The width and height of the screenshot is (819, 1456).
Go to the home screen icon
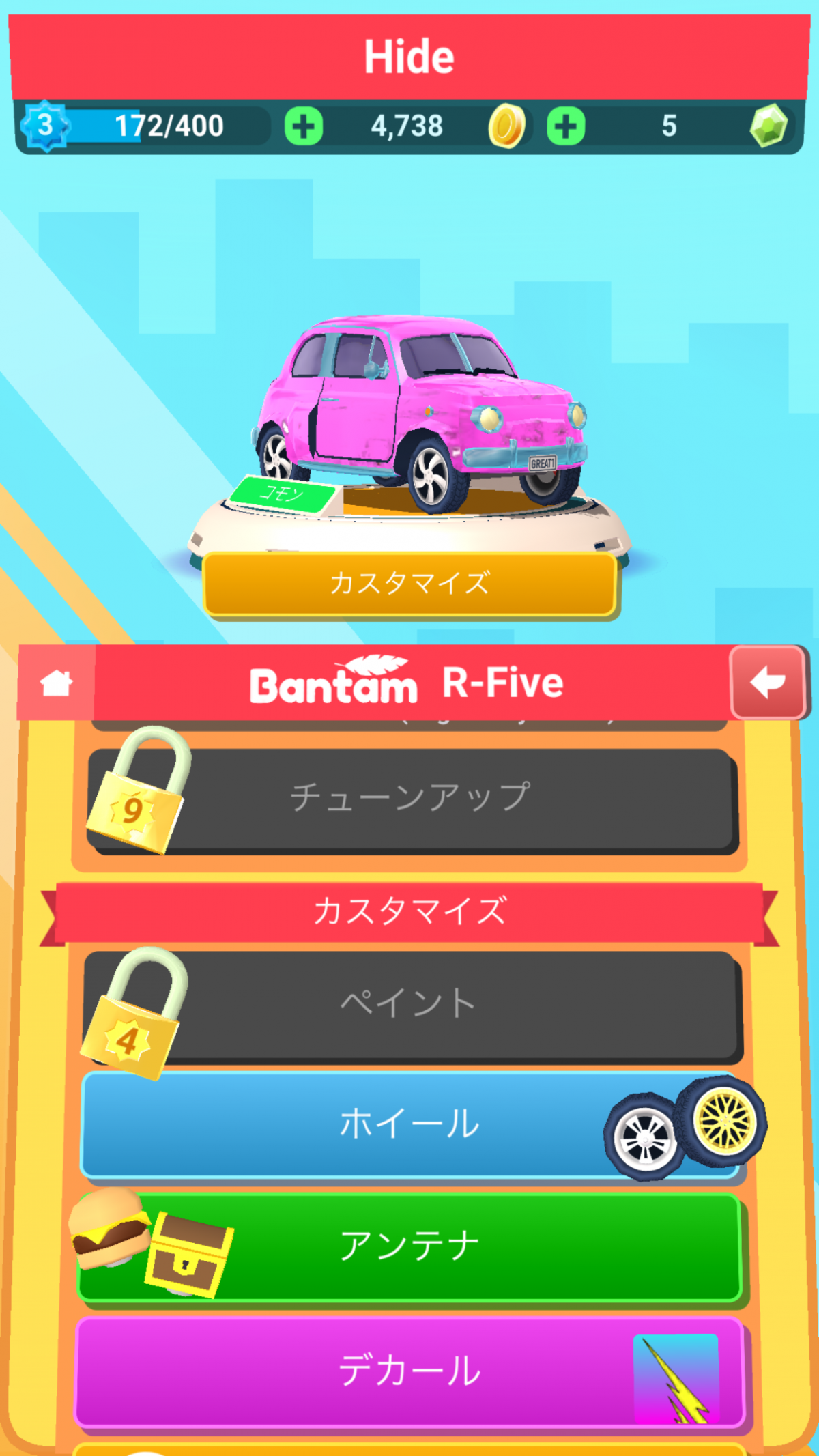pyautogui.click(x=56, y=683)
